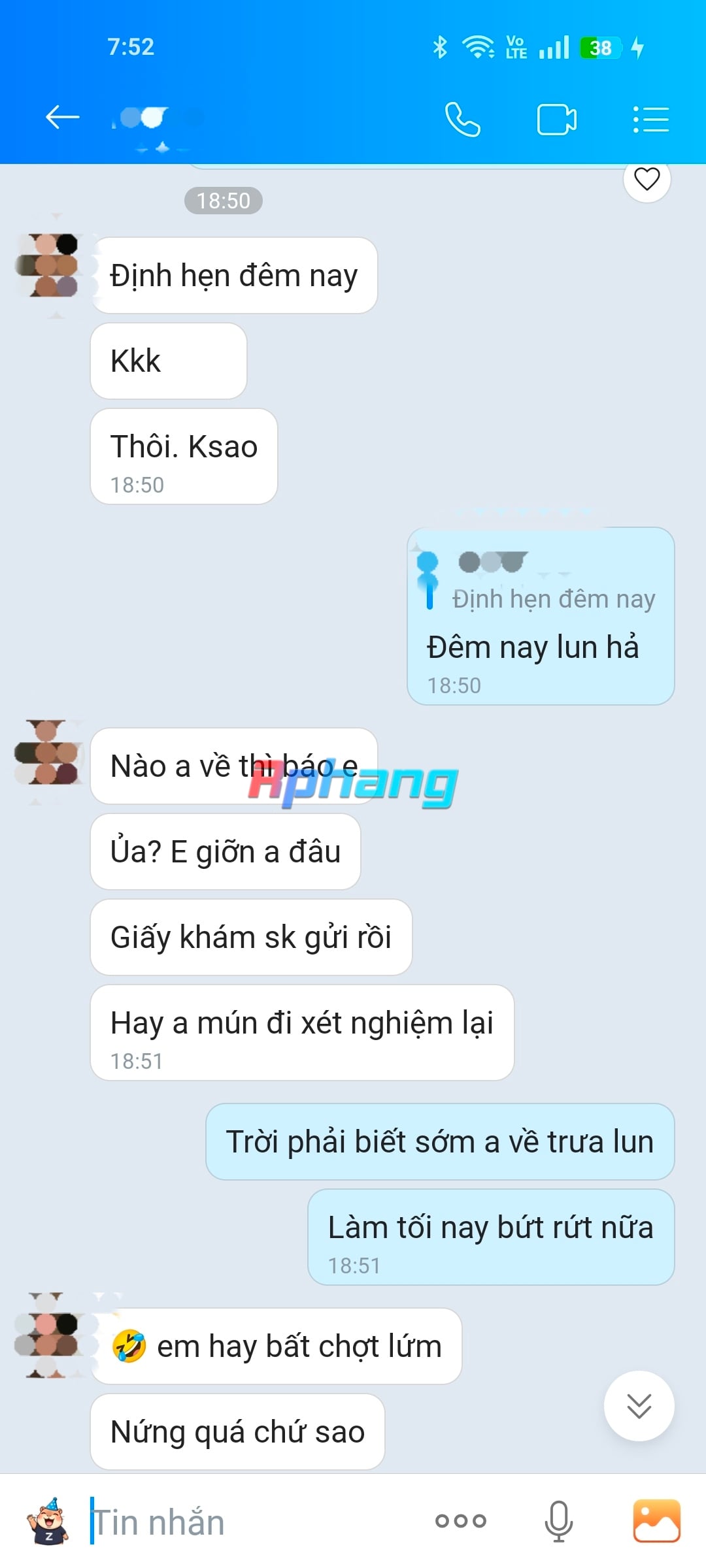
Task: Jump to the latest messages
Action: coord(639,1405)
